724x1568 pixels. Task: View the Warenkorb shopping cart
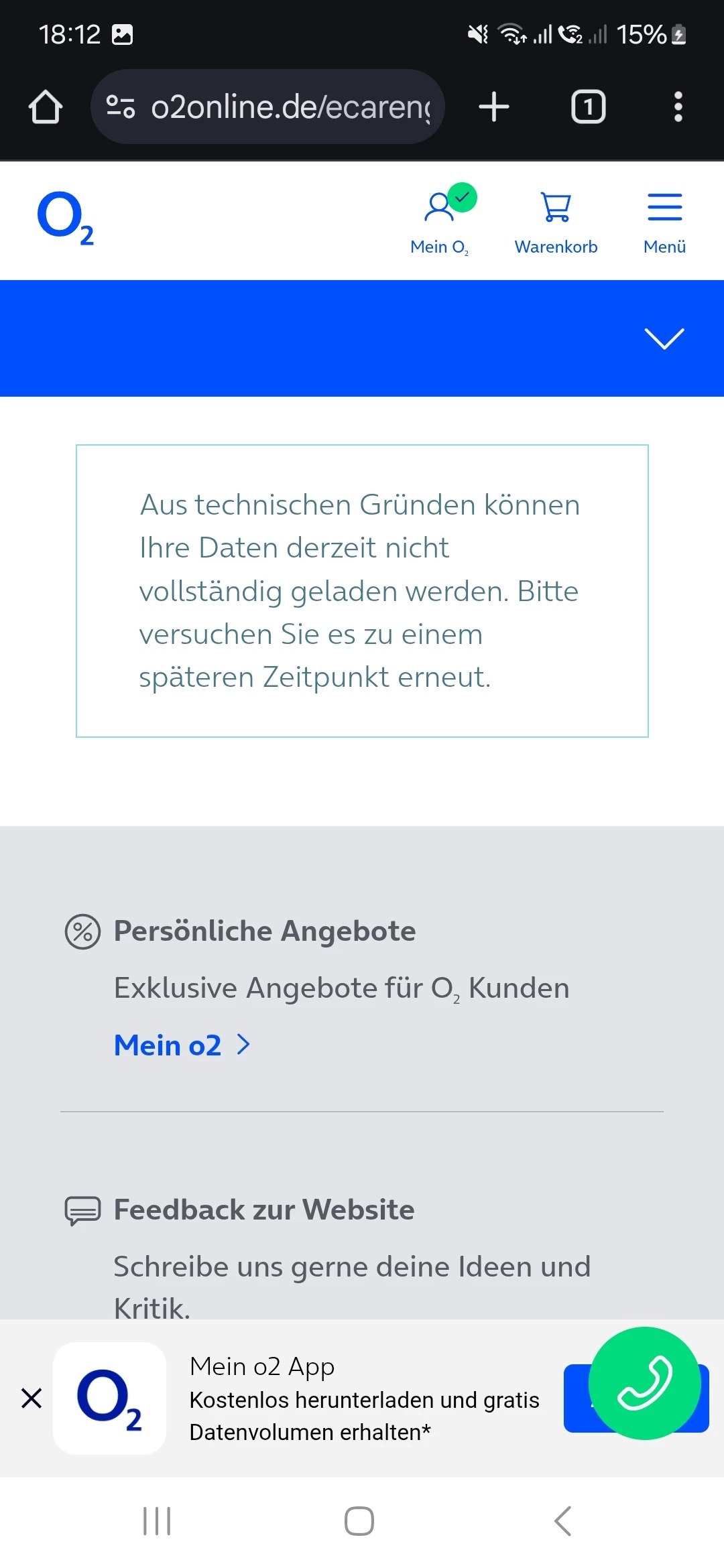tap(556, 220)
